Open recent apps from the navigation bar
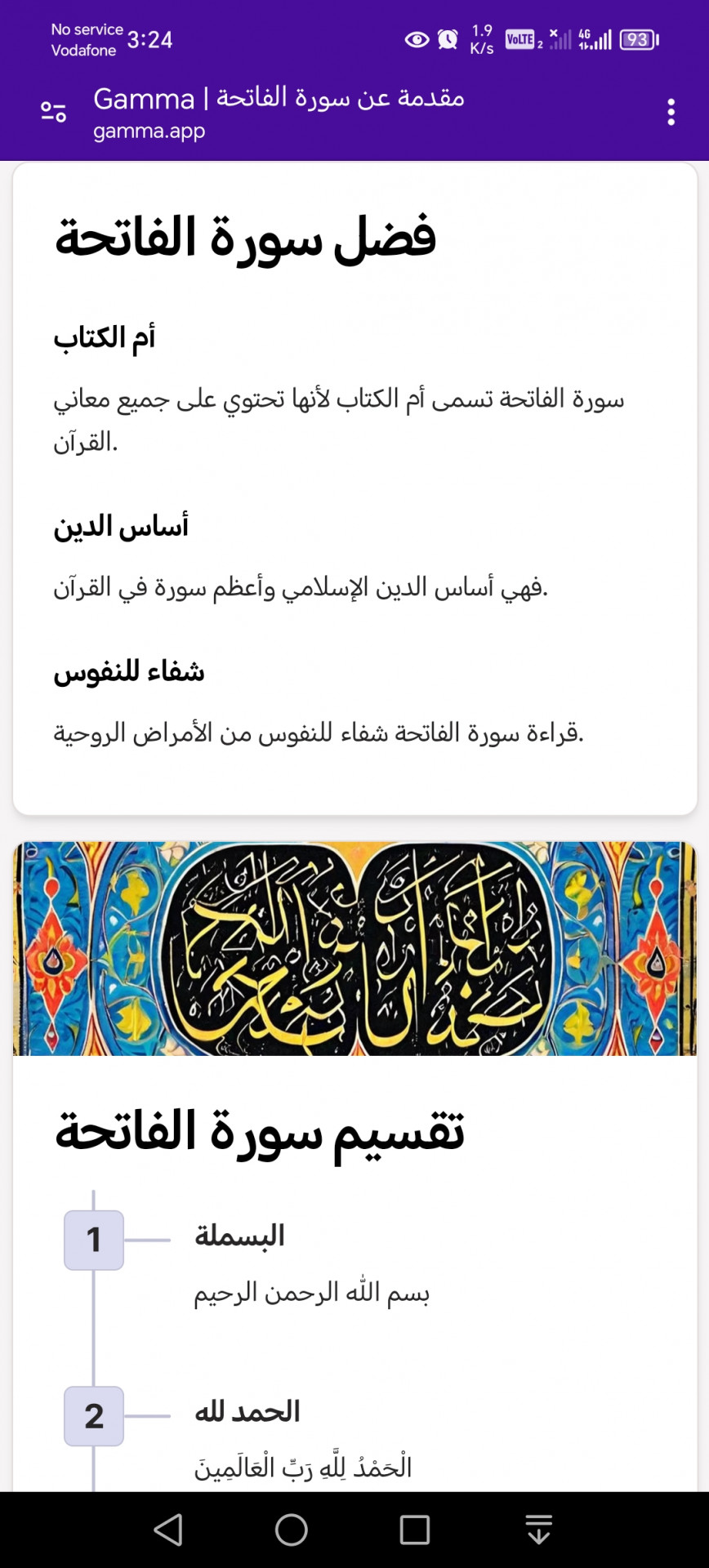 [x=414, y=1530]
